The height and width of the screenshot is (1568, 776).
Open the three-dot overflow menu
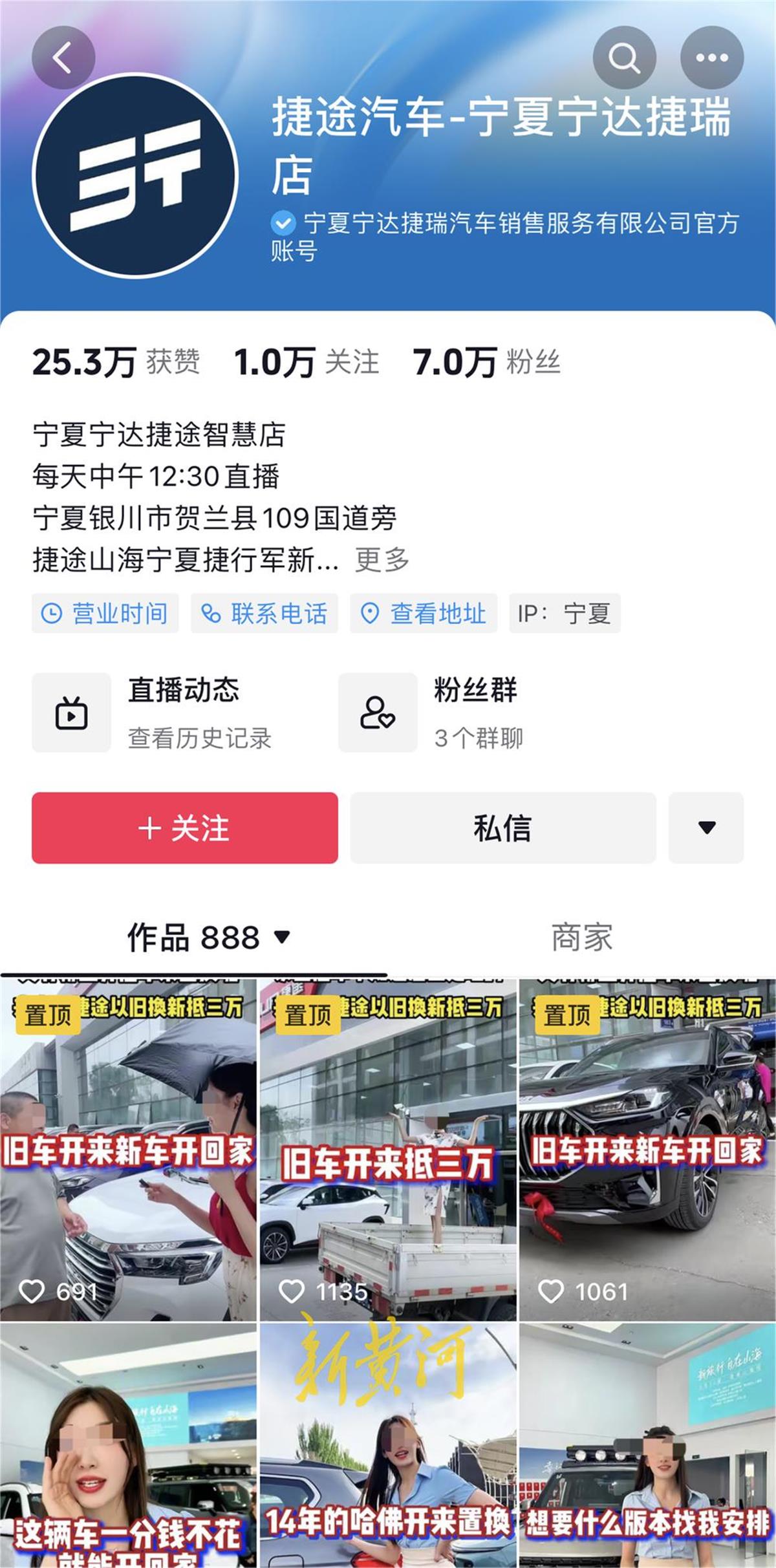[711, 58]
